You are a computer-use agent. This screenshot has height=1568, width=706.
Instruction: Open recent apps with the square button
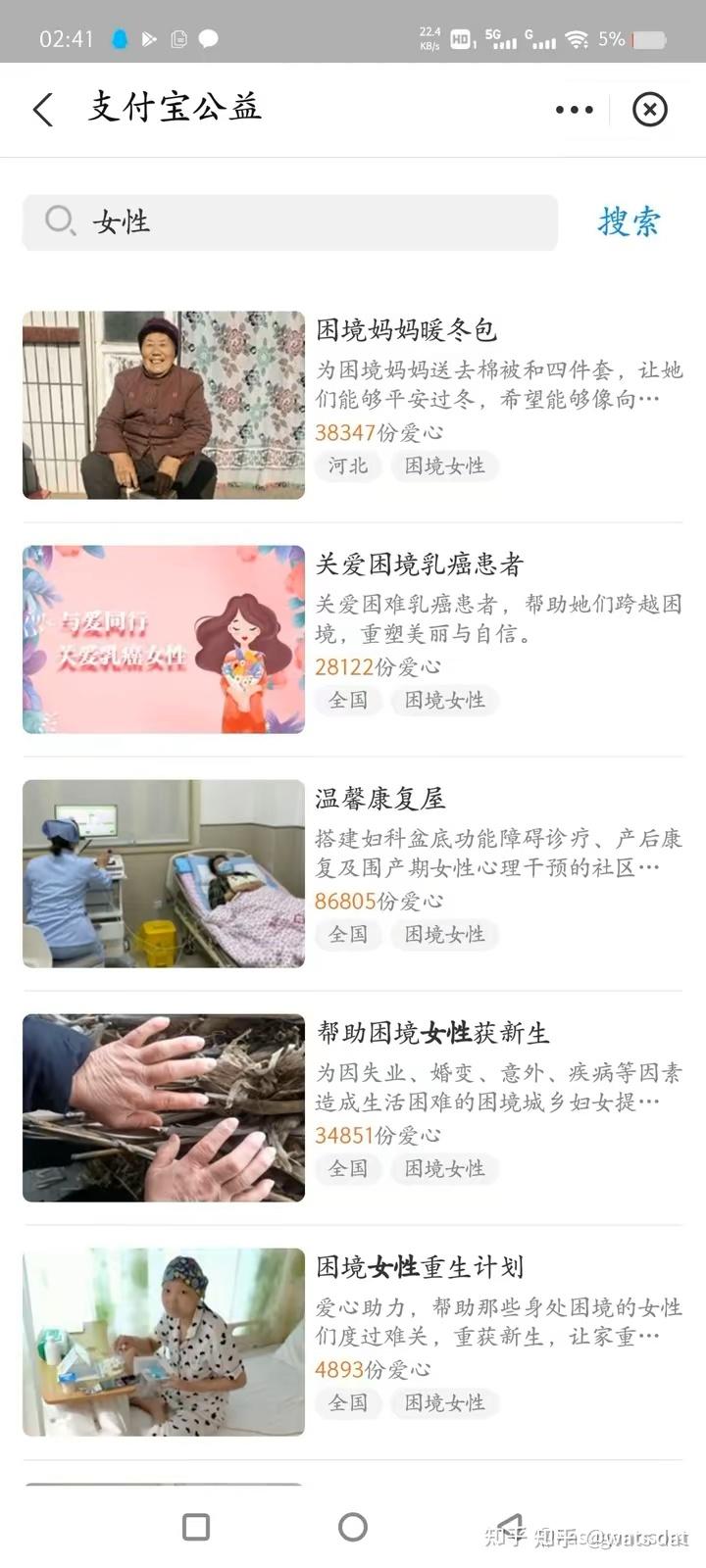(x=196, y=1526)
